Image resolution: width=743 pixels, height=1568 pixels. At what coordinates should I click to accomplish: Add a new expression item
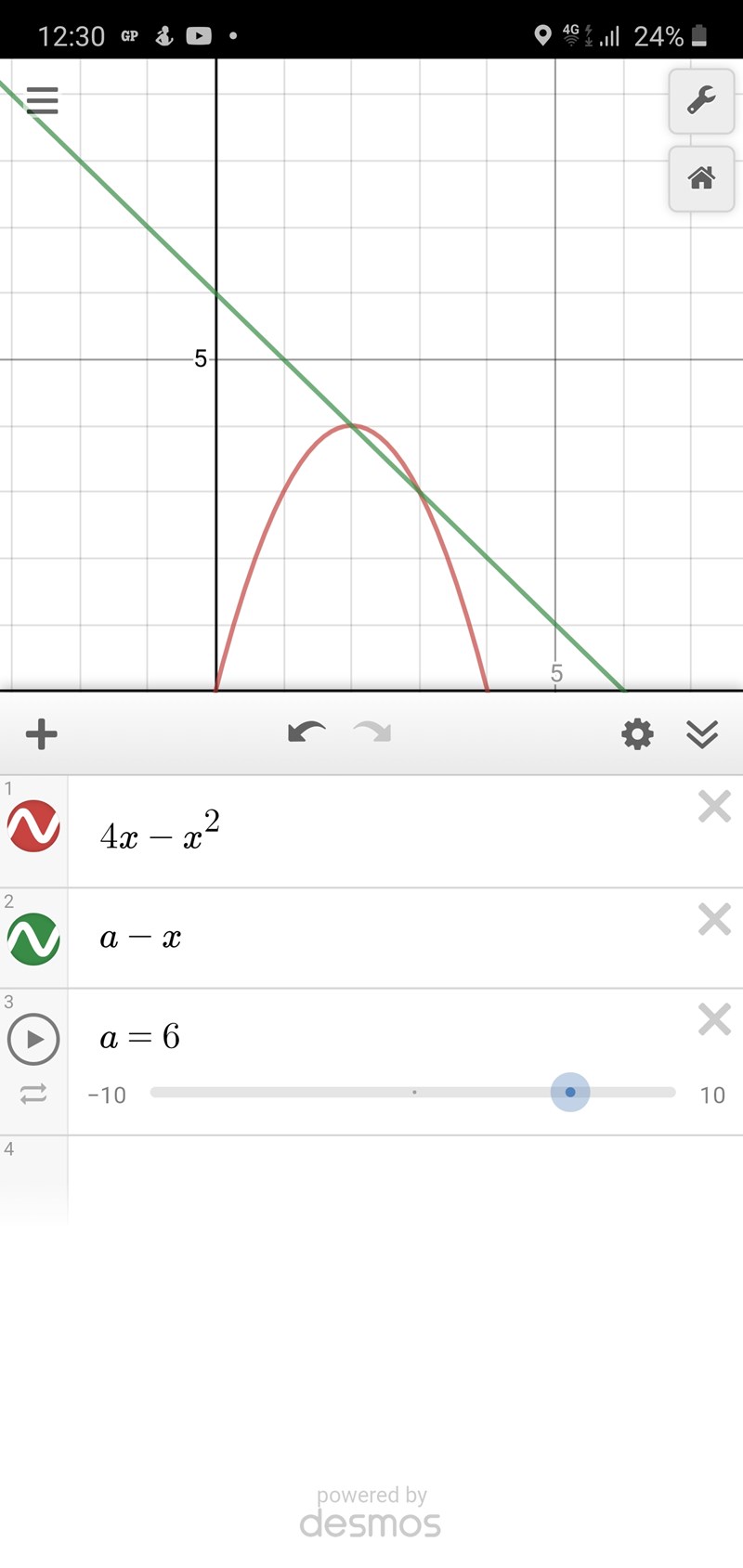(x=42, y=734)
